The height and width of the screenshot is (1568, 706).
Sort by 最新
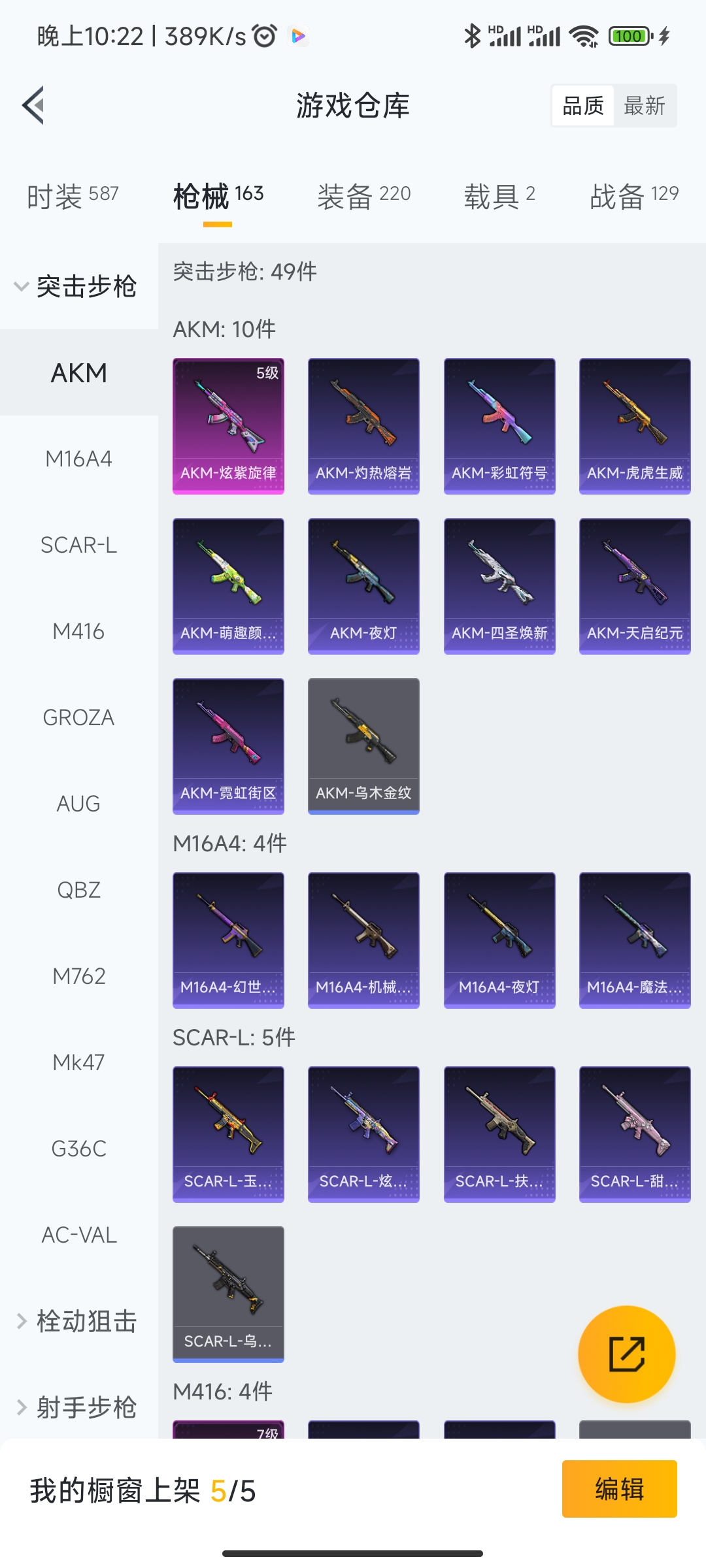644,106
